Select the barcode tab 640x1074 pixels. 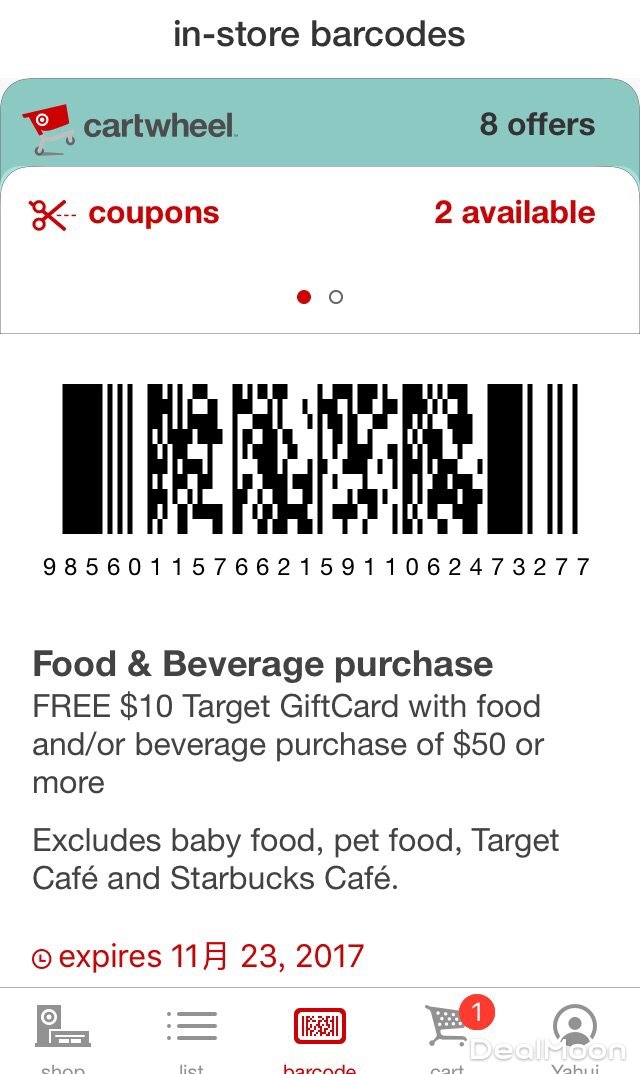319,1033
